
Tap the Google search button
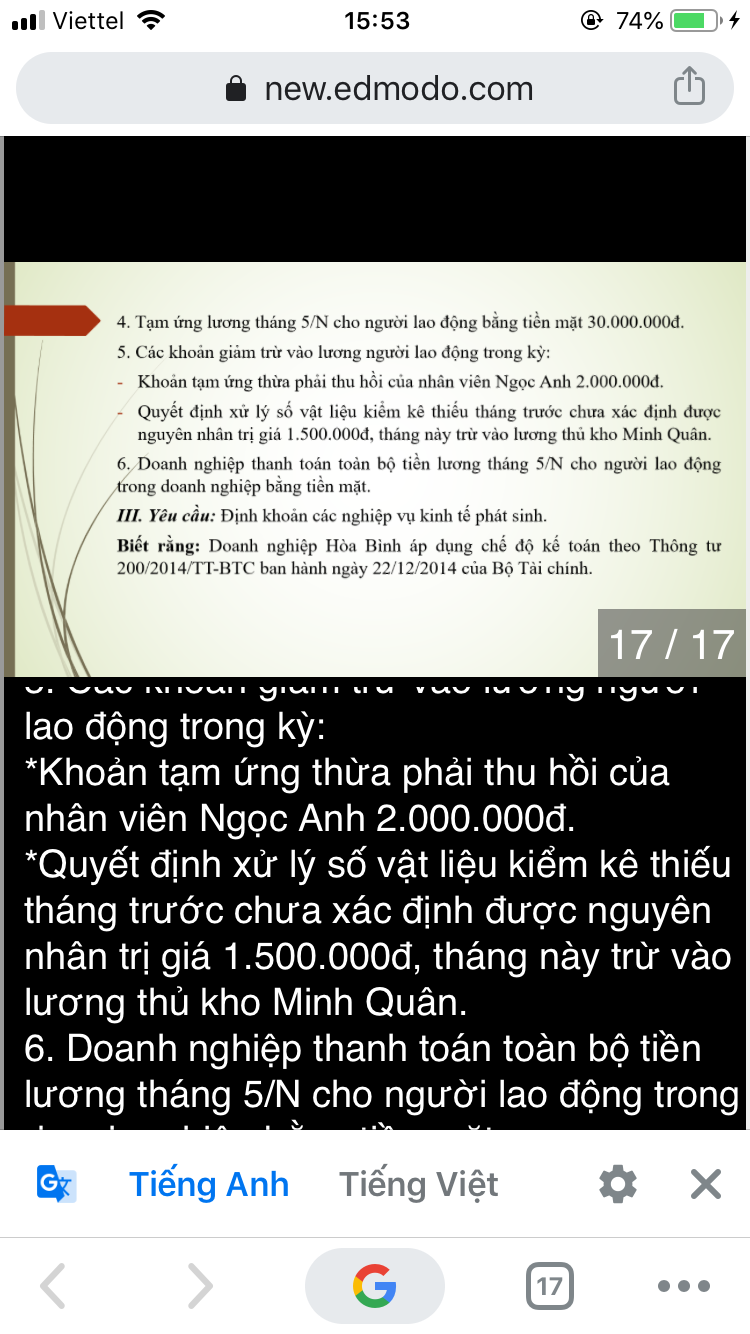(375, 1286)
